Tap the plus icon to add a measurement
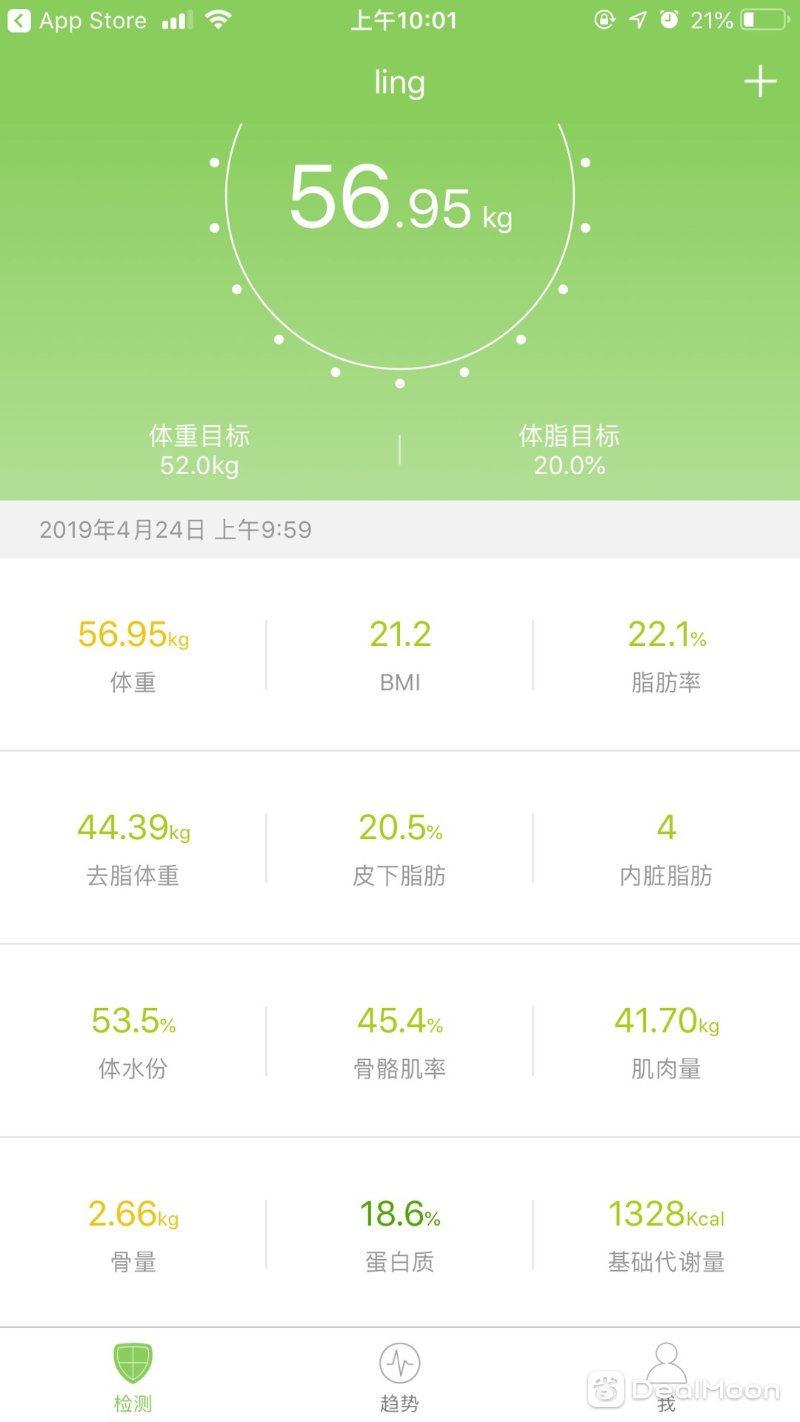 [x=760, y=82]
